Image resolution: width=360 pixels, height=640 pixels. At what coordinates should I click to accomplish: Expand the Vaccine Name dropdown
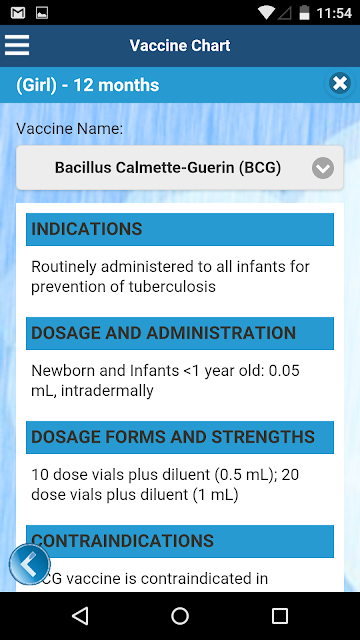[x=180, y=168]
